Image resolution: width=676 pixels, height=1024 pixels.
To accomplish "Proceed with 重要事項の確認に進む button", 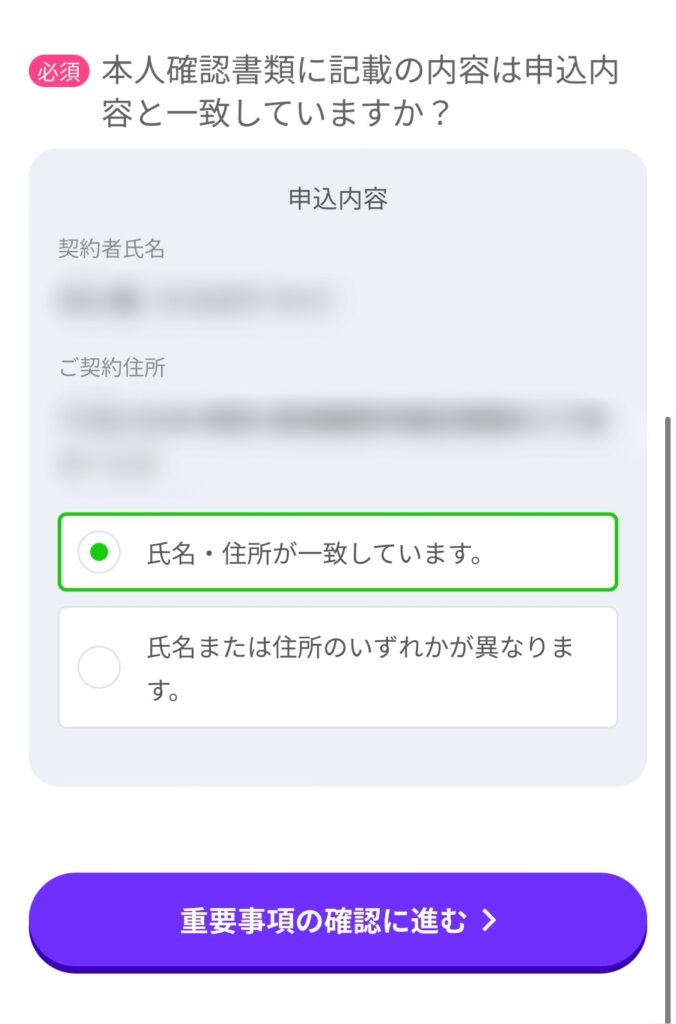I will coord(338,921).
